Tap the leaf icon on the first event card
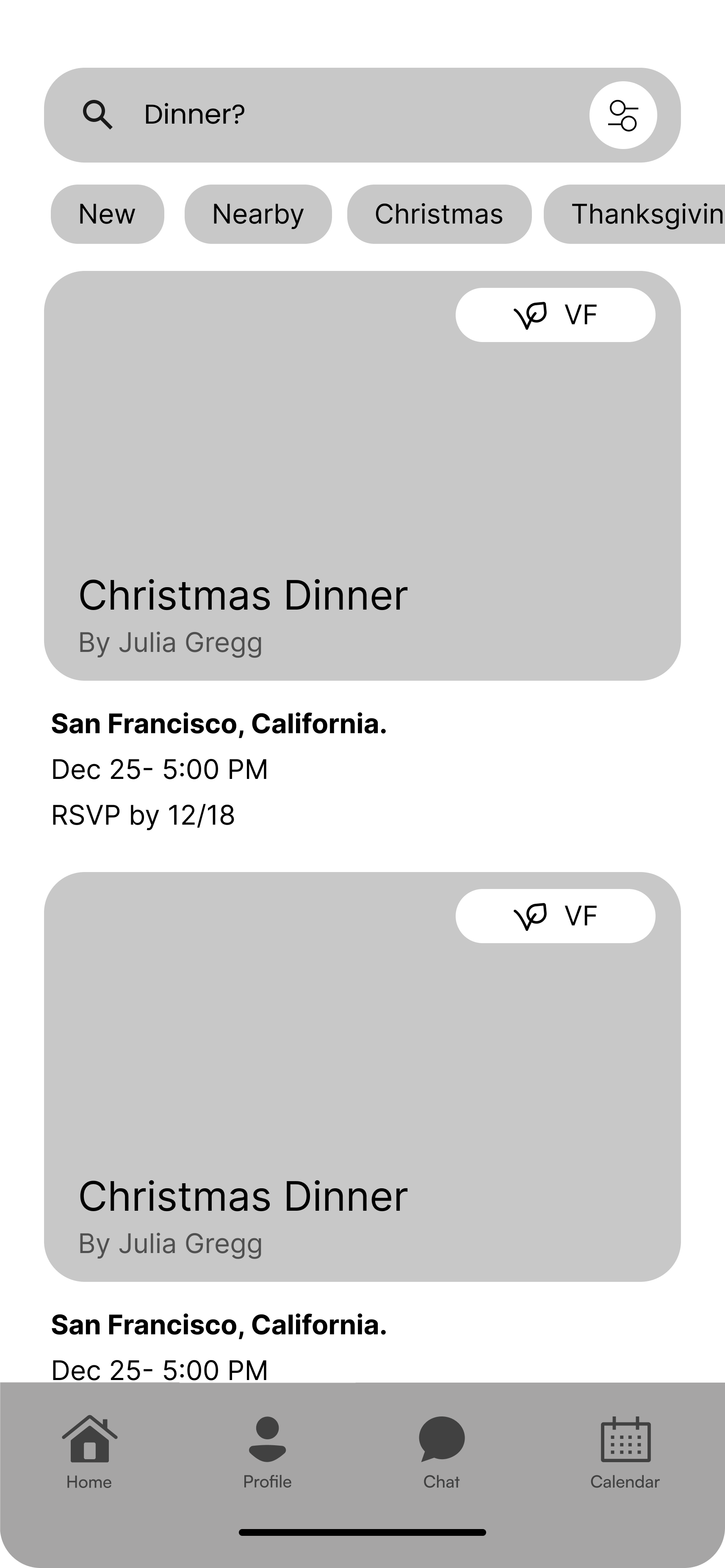725x1568 pixels. coord(529,315)
